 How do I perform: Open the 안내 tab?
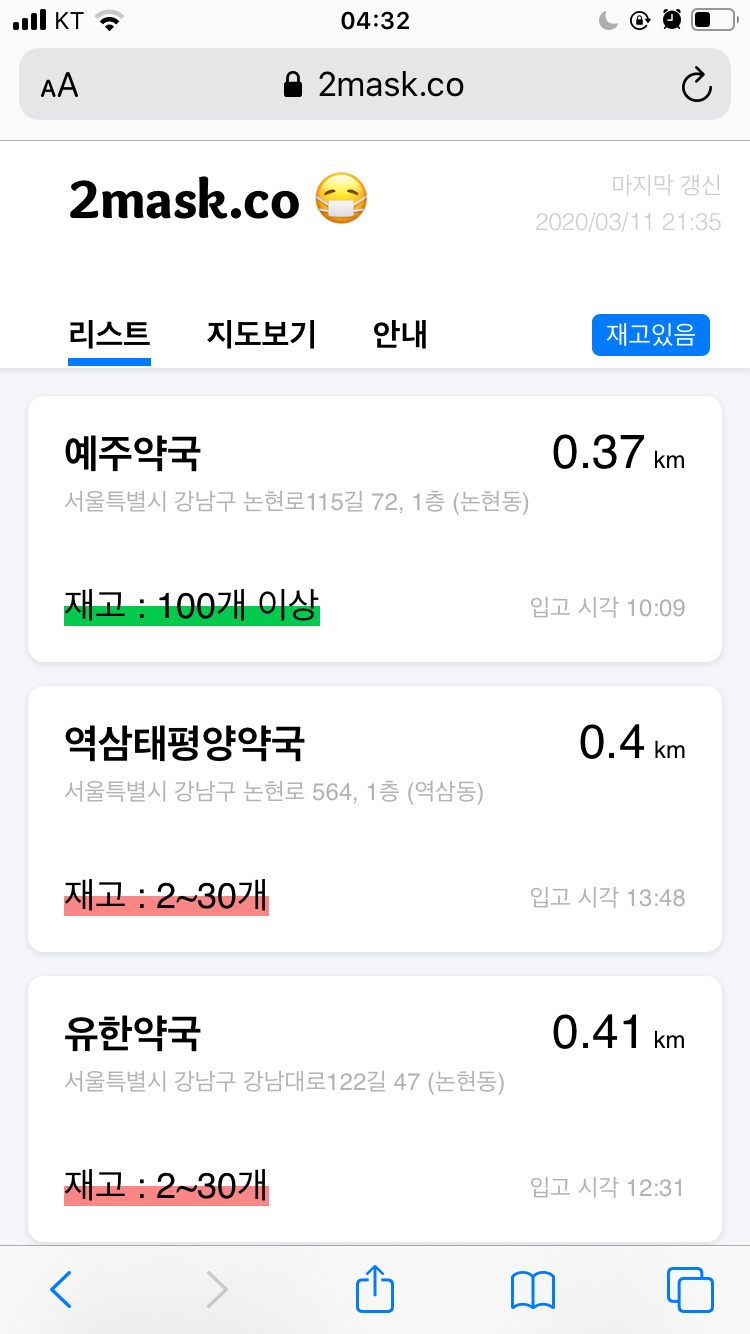coord(400,335)
